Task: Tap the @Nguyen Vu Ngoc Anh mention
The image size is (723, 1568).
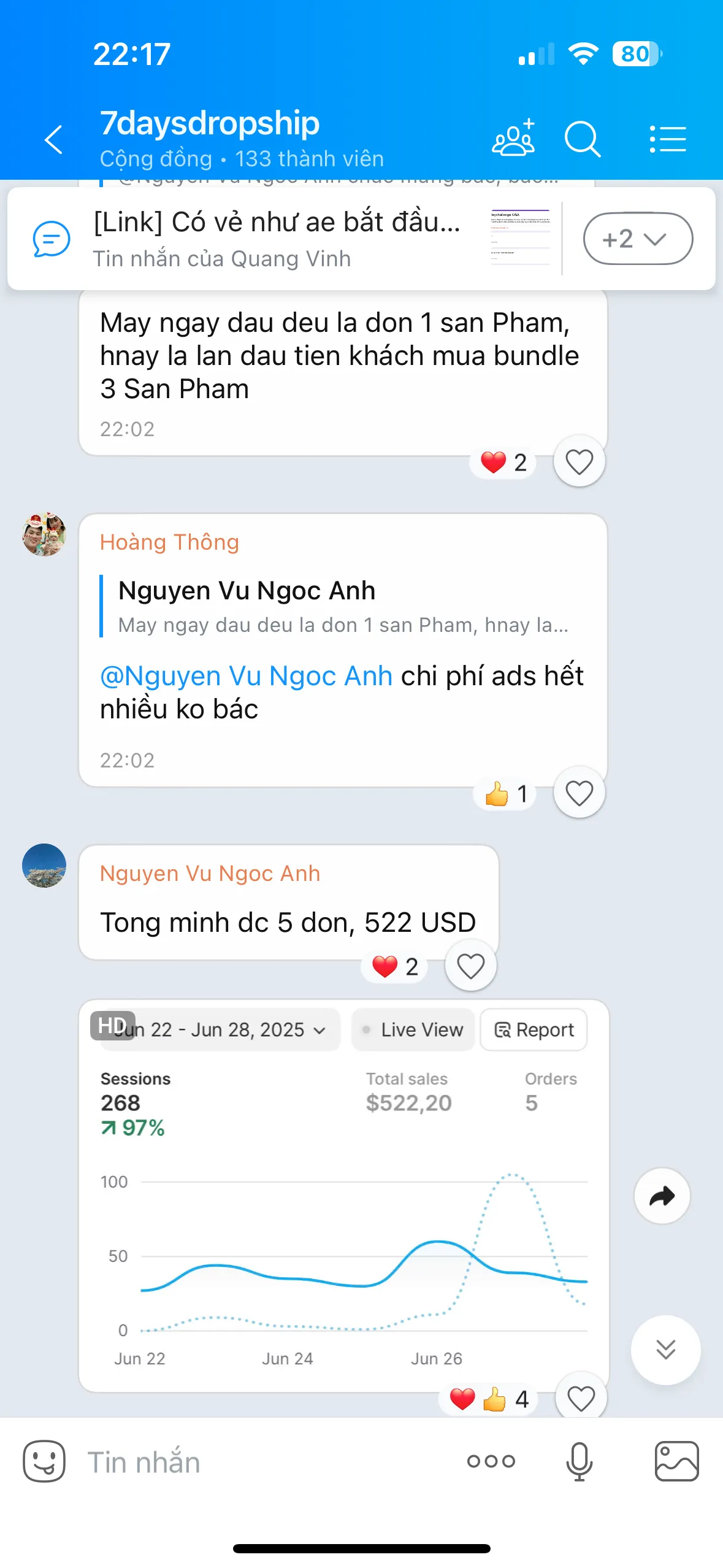Action: pyautogui.click(x=246, y=676)
